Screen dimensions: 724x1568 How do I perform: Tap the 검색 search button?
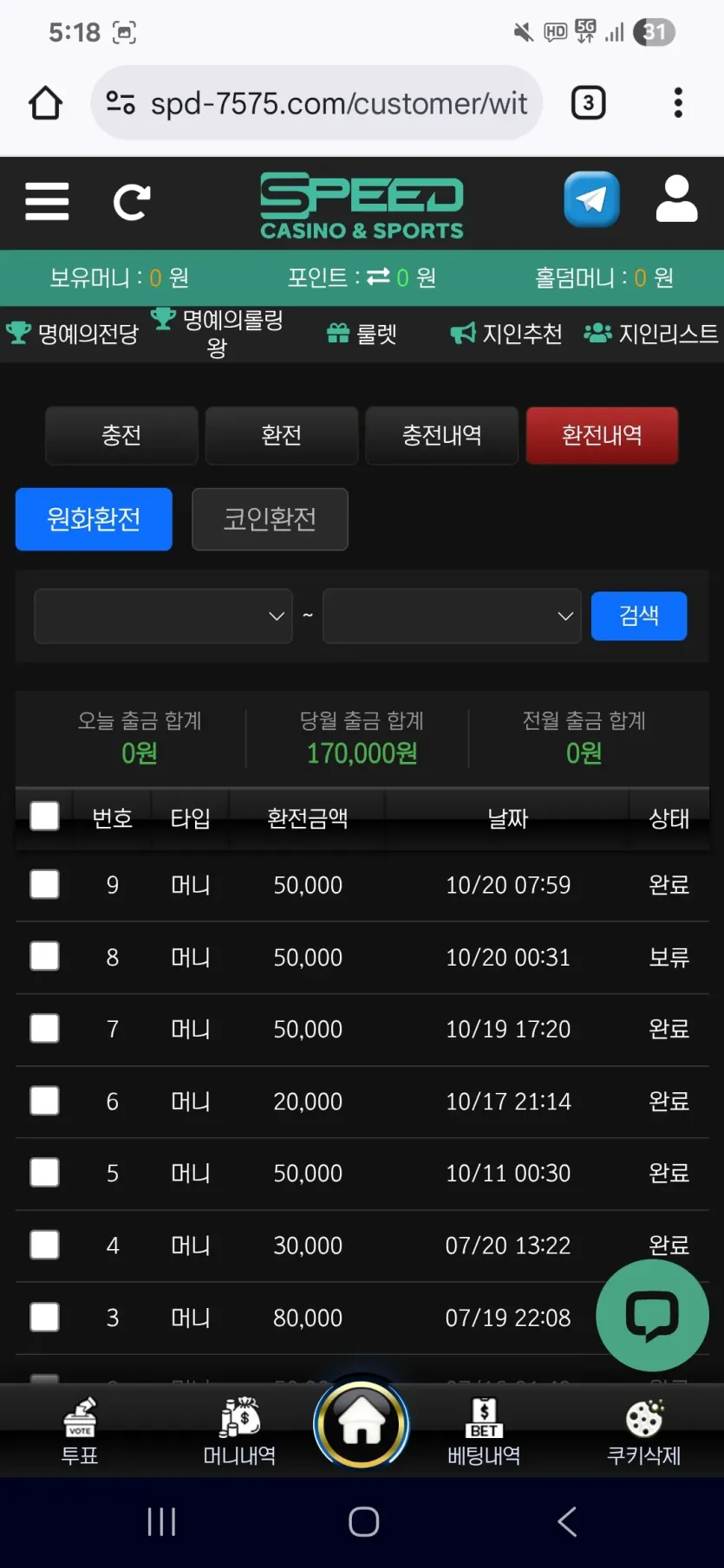point(639,616)
